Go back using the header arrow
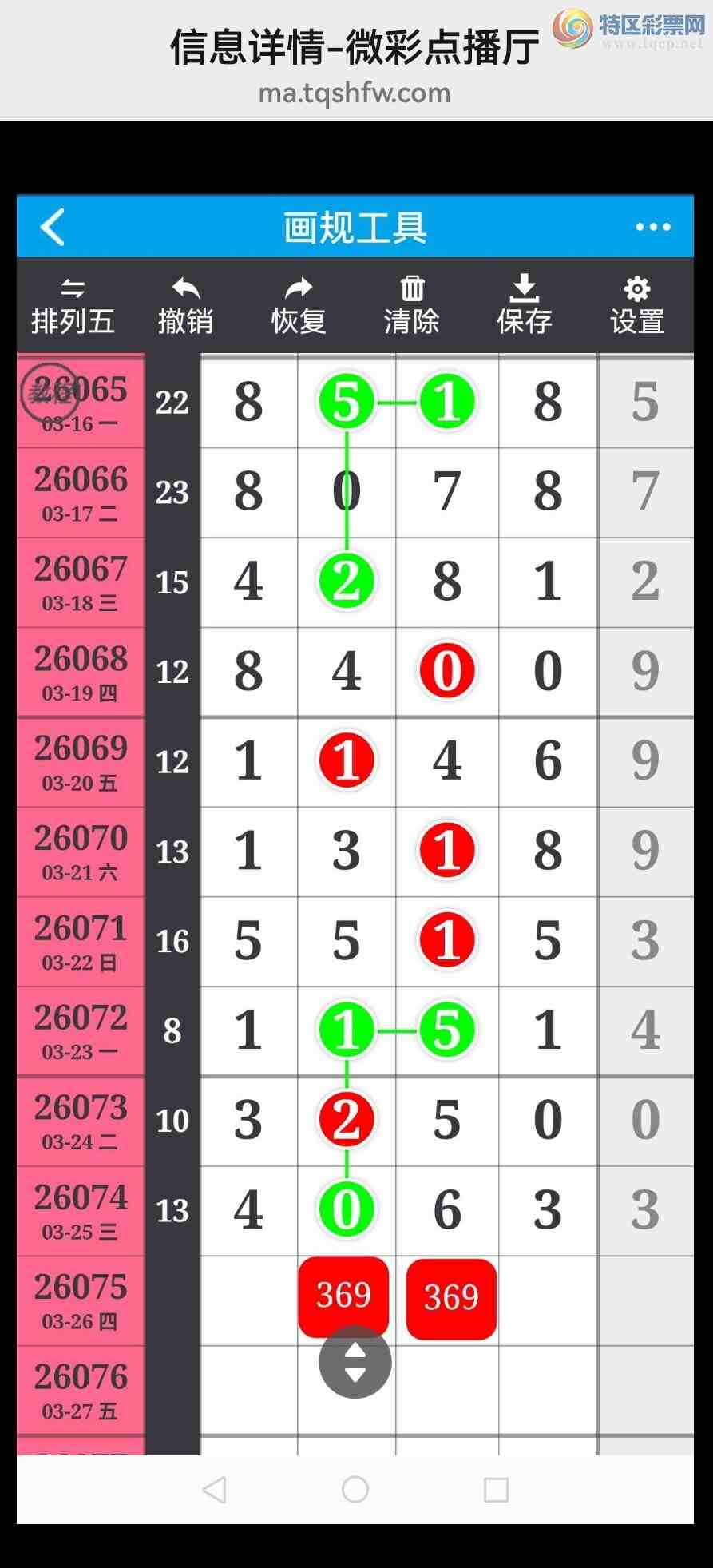This screenshot has height=1568, width=713. point(53,228)
